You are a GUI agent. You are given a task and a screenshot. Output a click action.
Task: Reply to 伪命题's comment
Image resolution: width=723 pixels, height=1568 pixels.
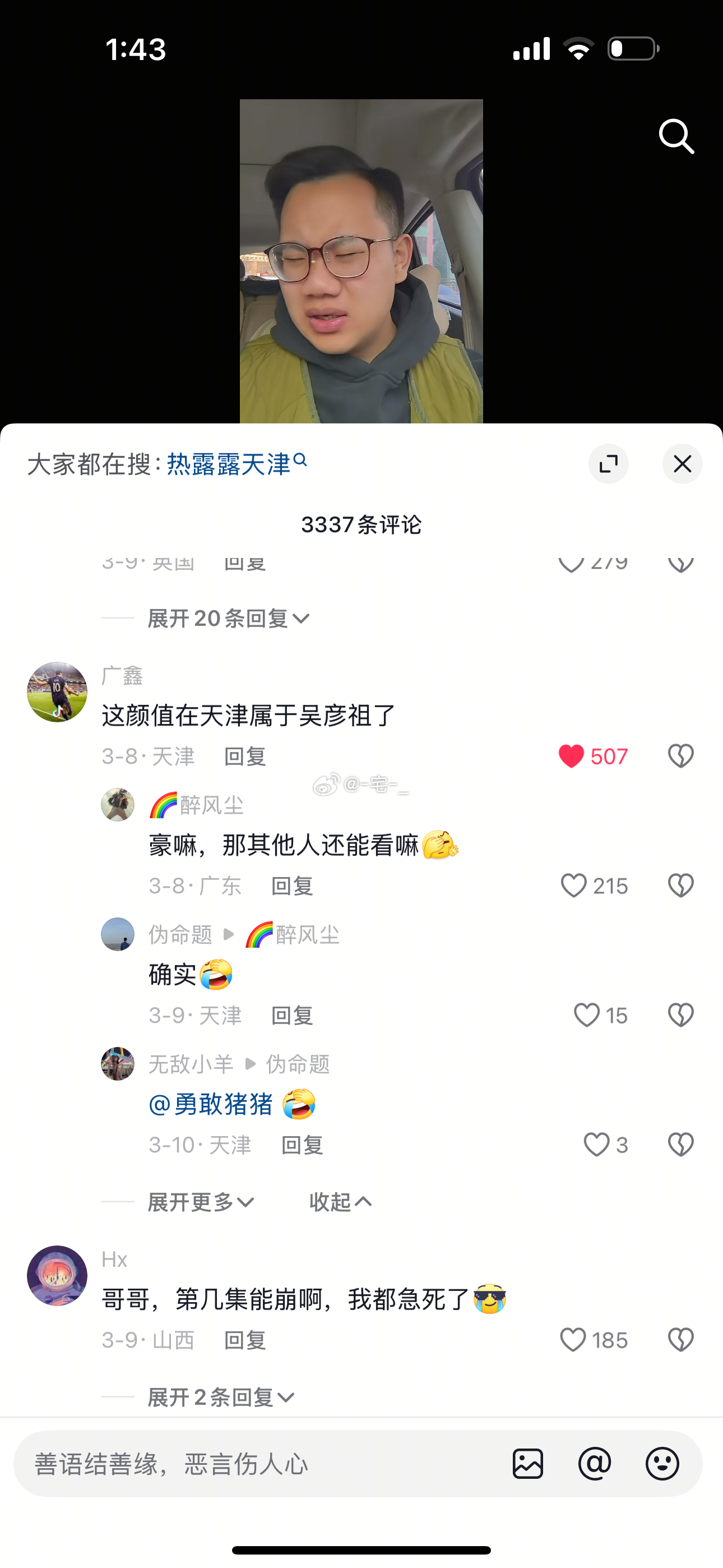coord(291,1015)
